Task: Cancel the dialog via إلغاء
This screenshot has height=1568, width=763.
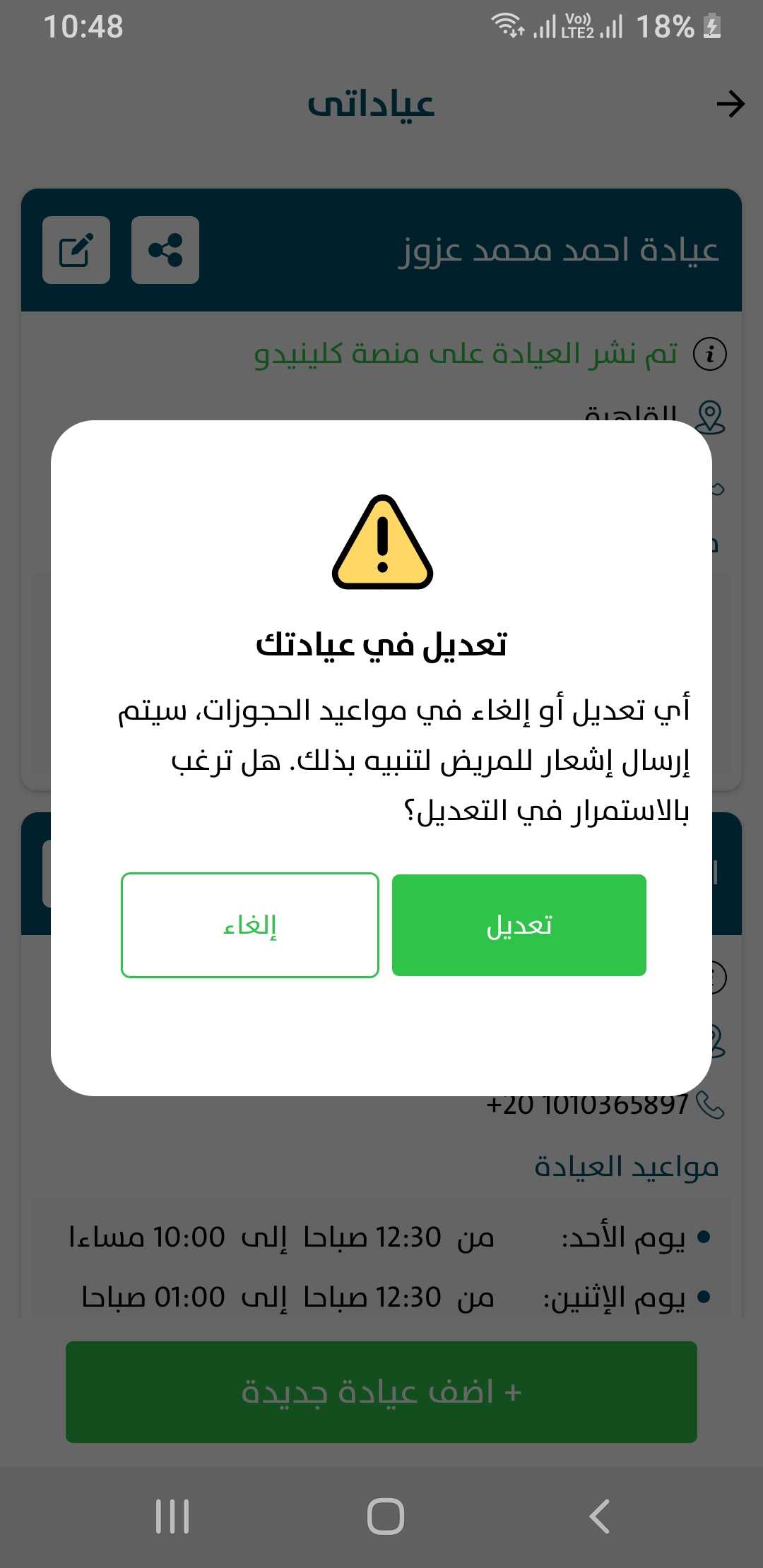Action: click(250, 925)
